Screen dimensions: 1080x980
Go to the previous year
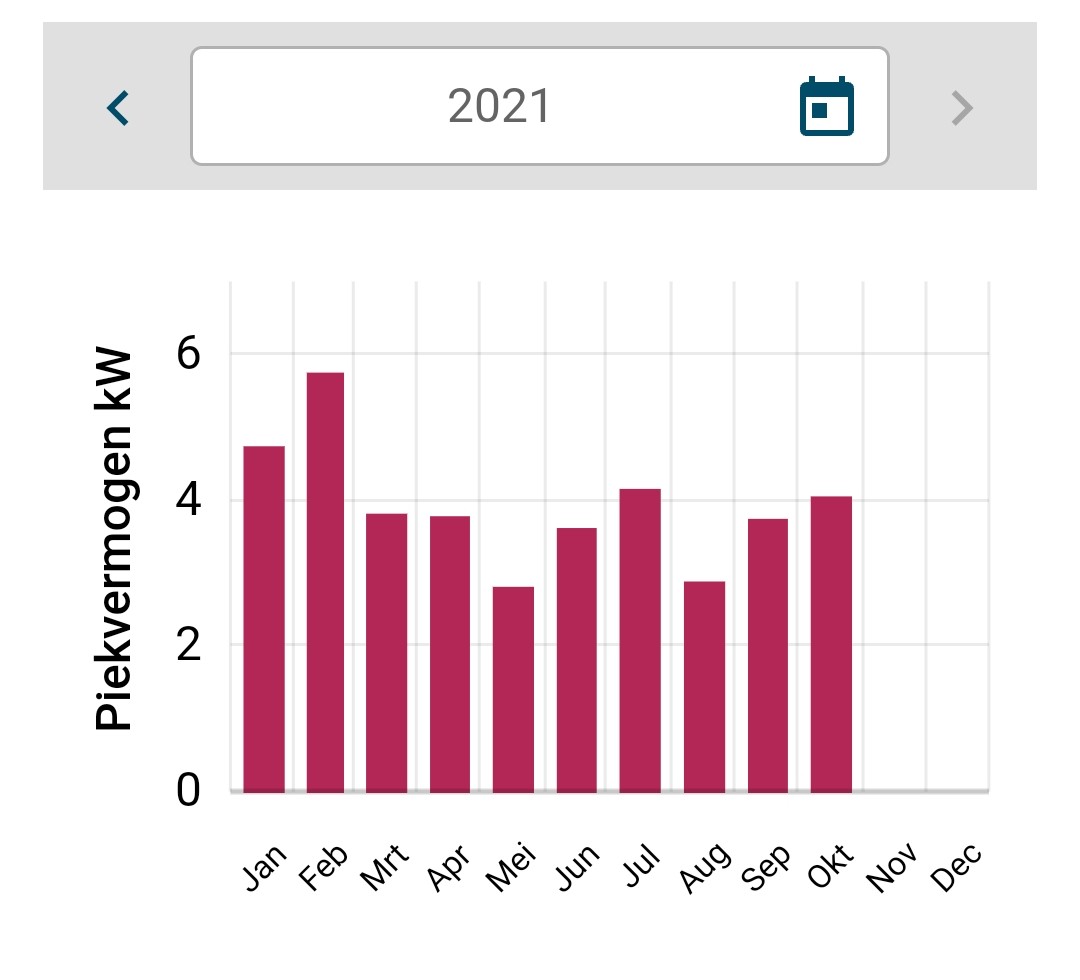coord(118,106)
